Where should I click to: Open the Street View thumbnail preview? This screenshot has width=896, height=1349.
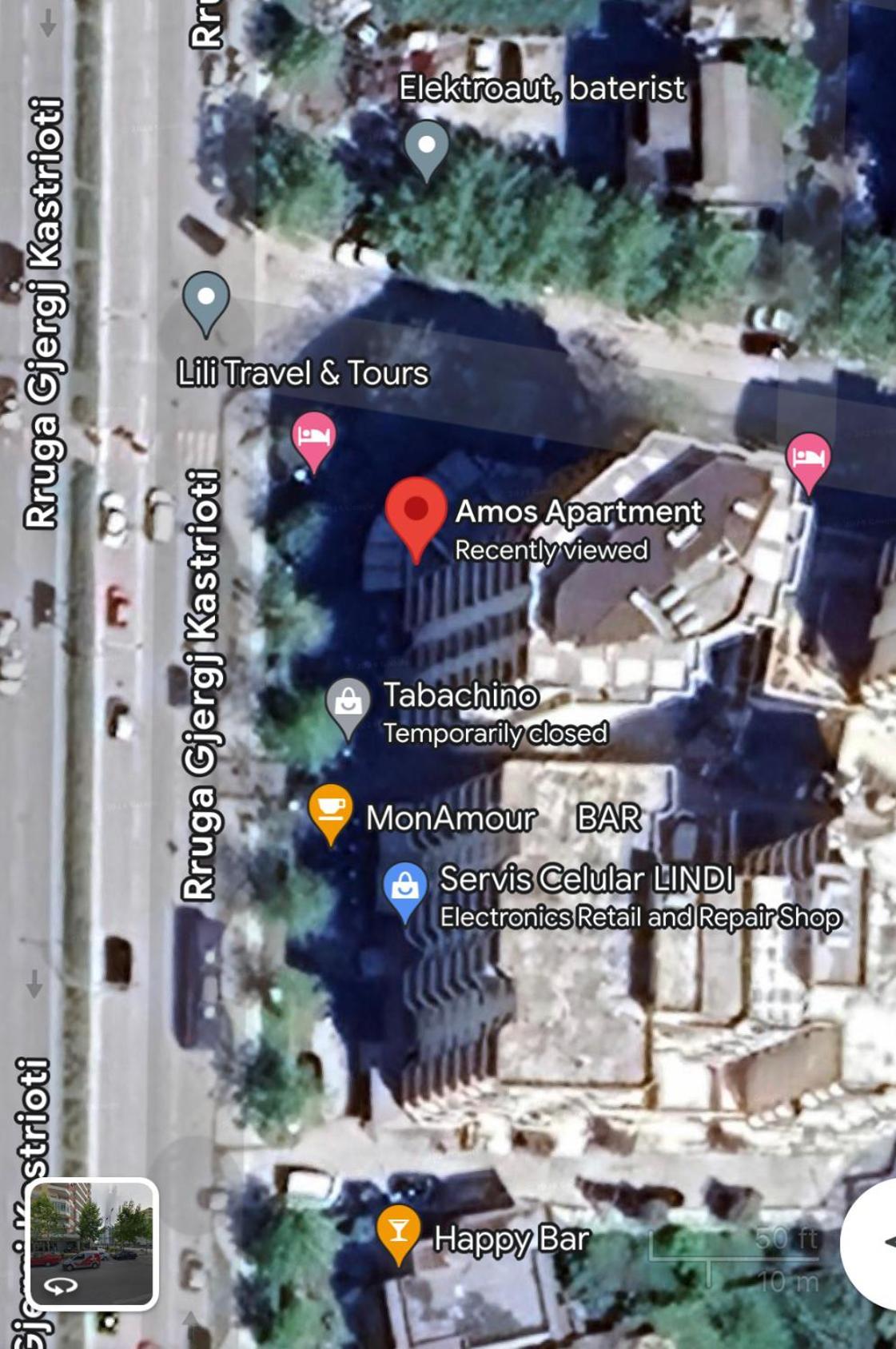pyautogui.click(x=94, y=1243)
